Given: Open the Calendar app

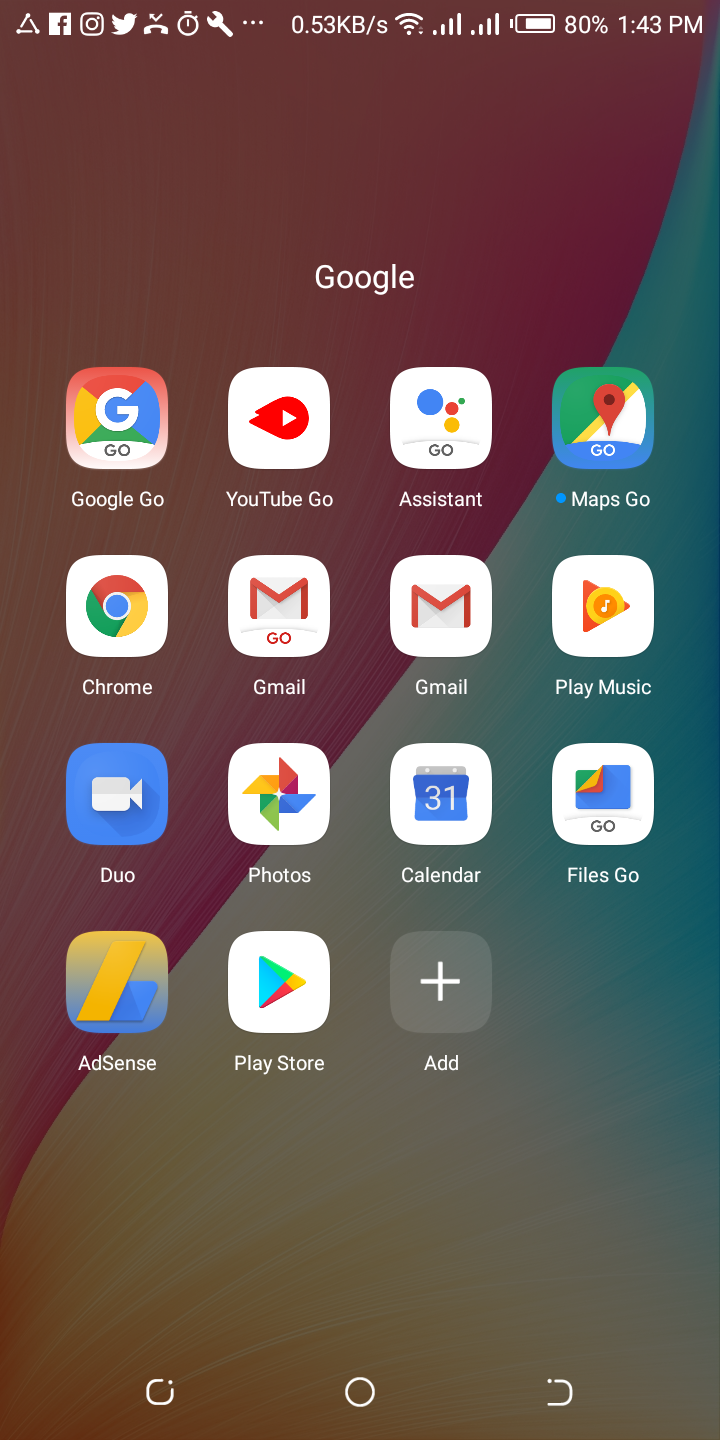Looking at the screenshot, I should pyautogui.click(x=440, y=794).
